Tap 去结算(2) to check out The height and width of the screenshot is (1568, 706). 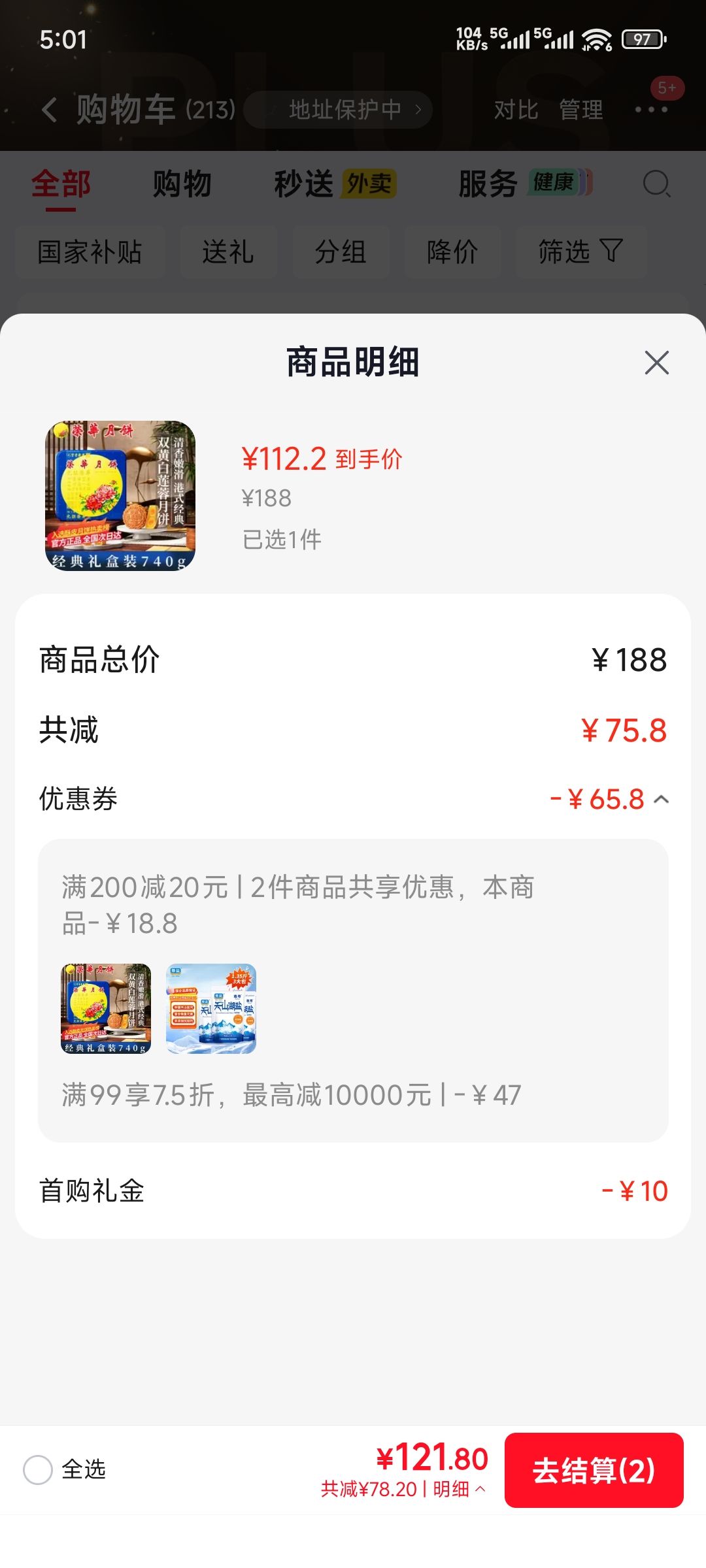tap(594, 1470)
